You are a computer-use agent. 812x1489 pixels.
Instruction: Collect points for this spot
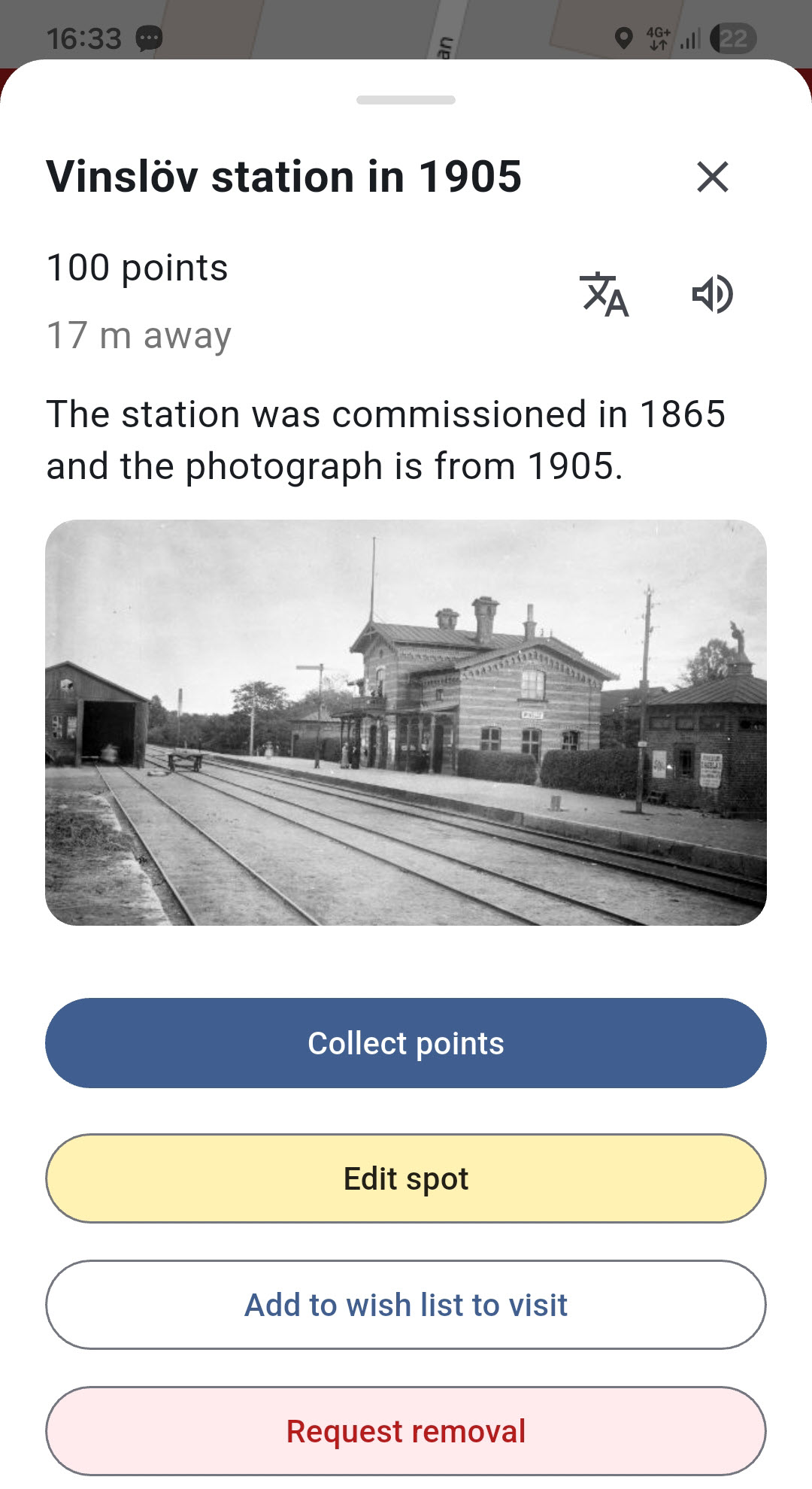[x=406, y=1043]
